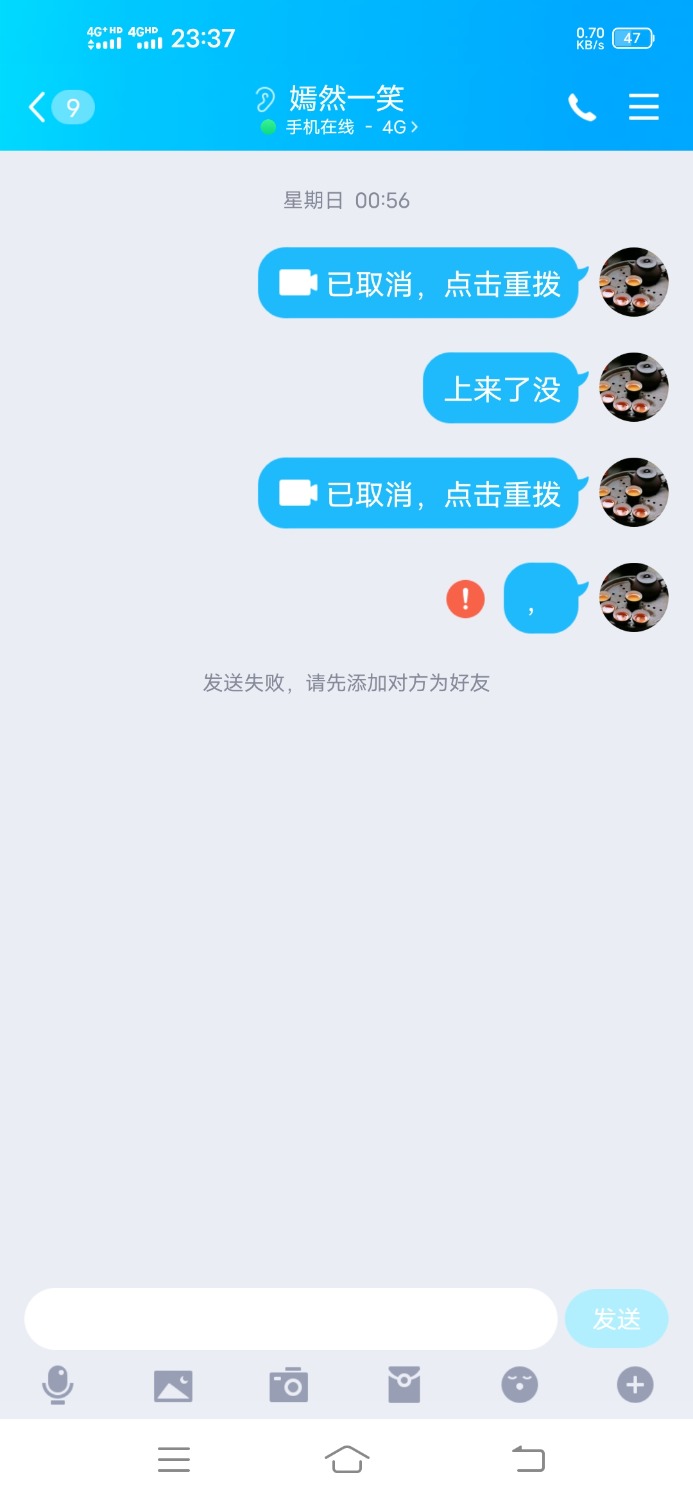The width and height of the screenshot is (693, 1500).
Task: Tap the 发送 button
Action: [x=616, y=1319]
